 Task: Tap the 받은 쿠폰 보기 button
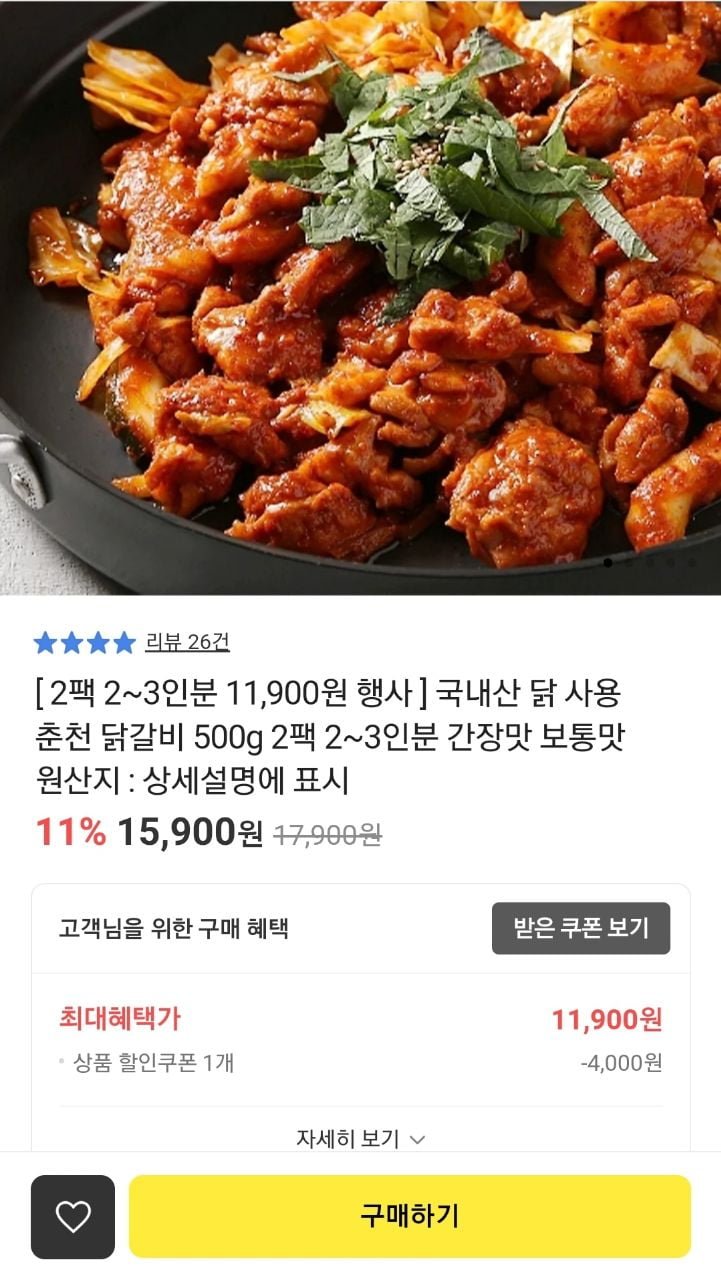(580, 928)
